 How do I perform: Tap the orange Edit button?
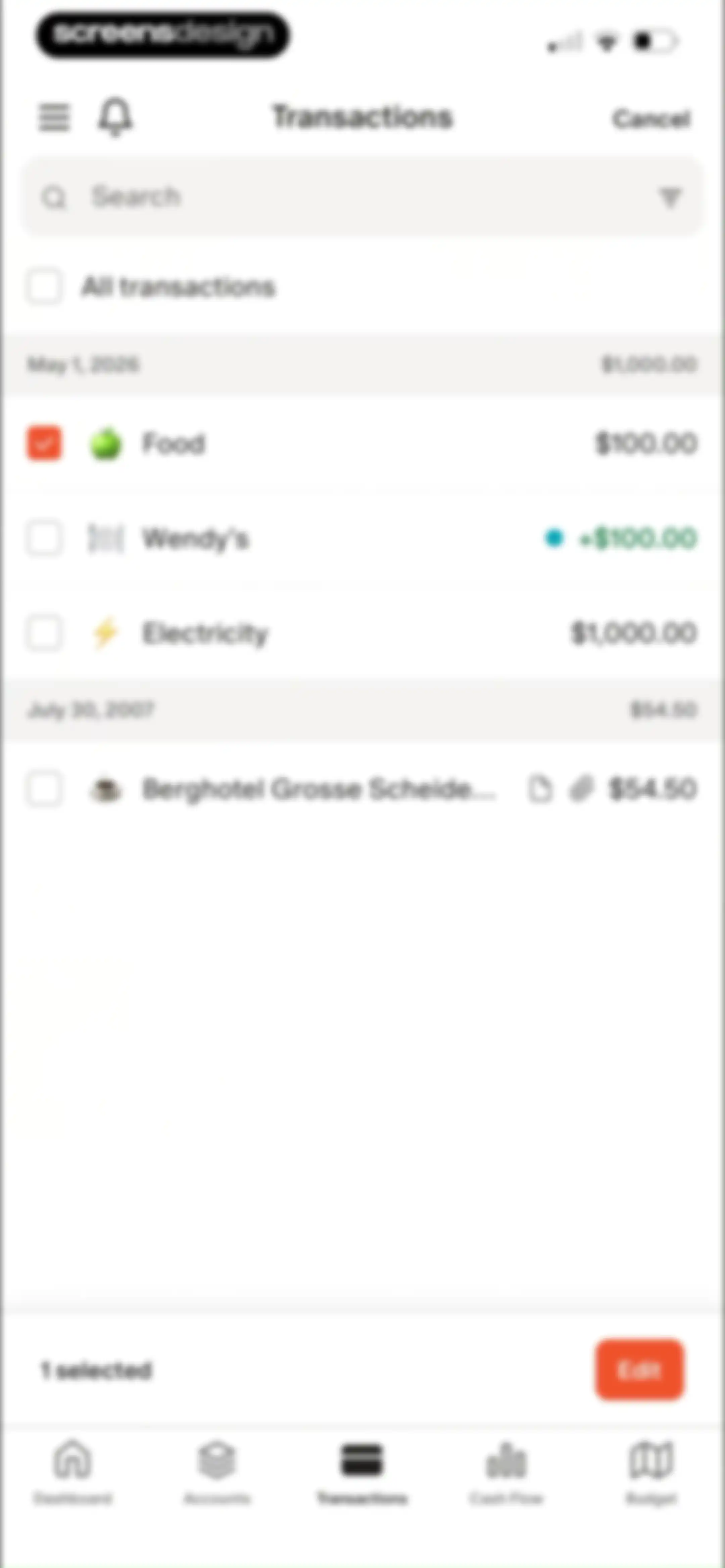click(639, 1370)
